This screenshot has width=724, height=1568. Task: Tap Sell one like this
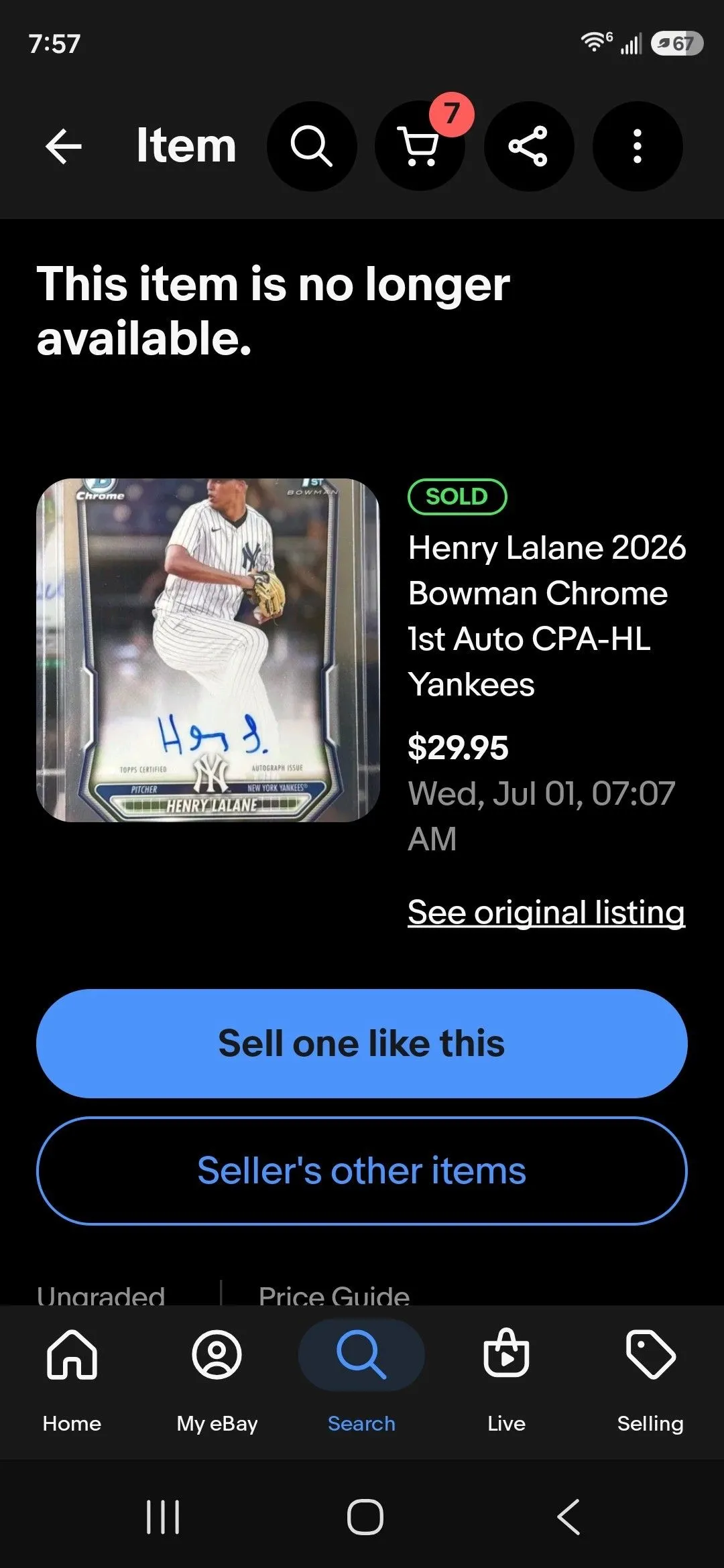362,1043
